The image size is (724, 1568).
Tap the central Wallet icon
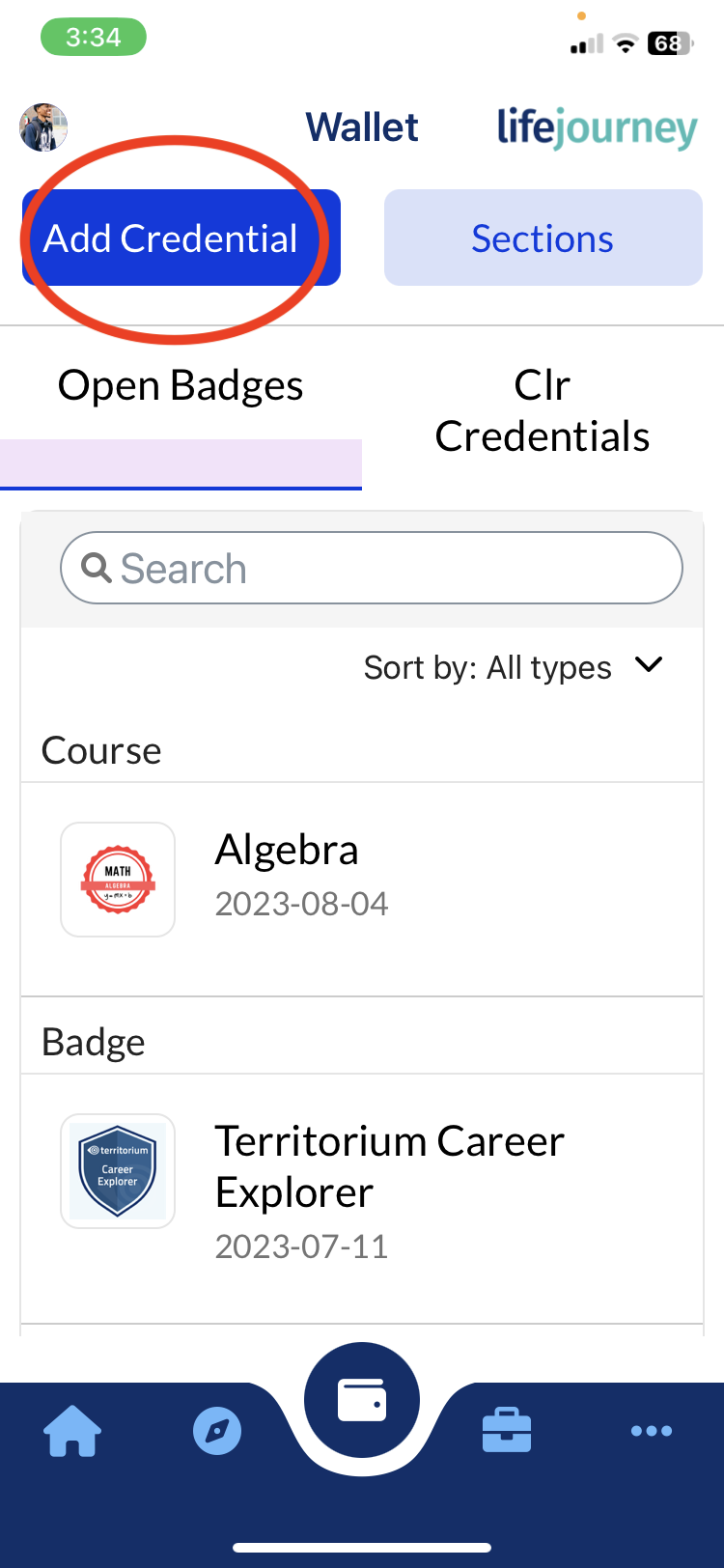point(362,1399)
